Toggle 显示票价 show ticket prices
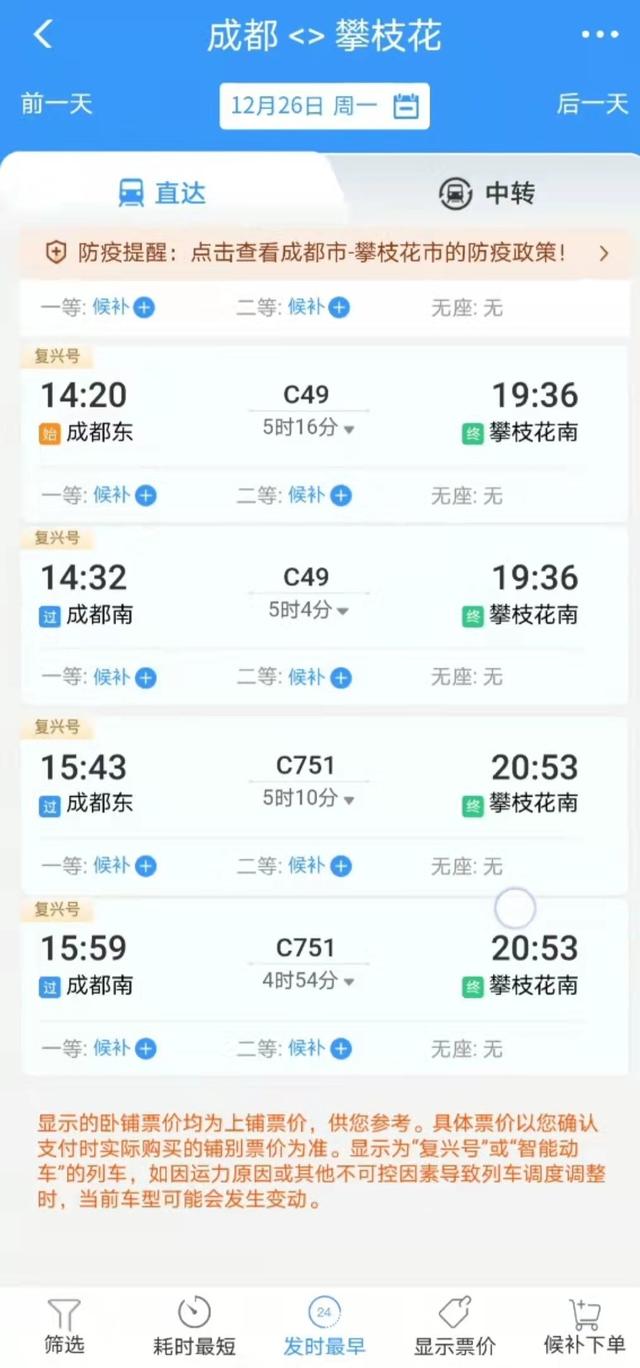This screenshot has height=1368, width=640. pos(455,1326)
